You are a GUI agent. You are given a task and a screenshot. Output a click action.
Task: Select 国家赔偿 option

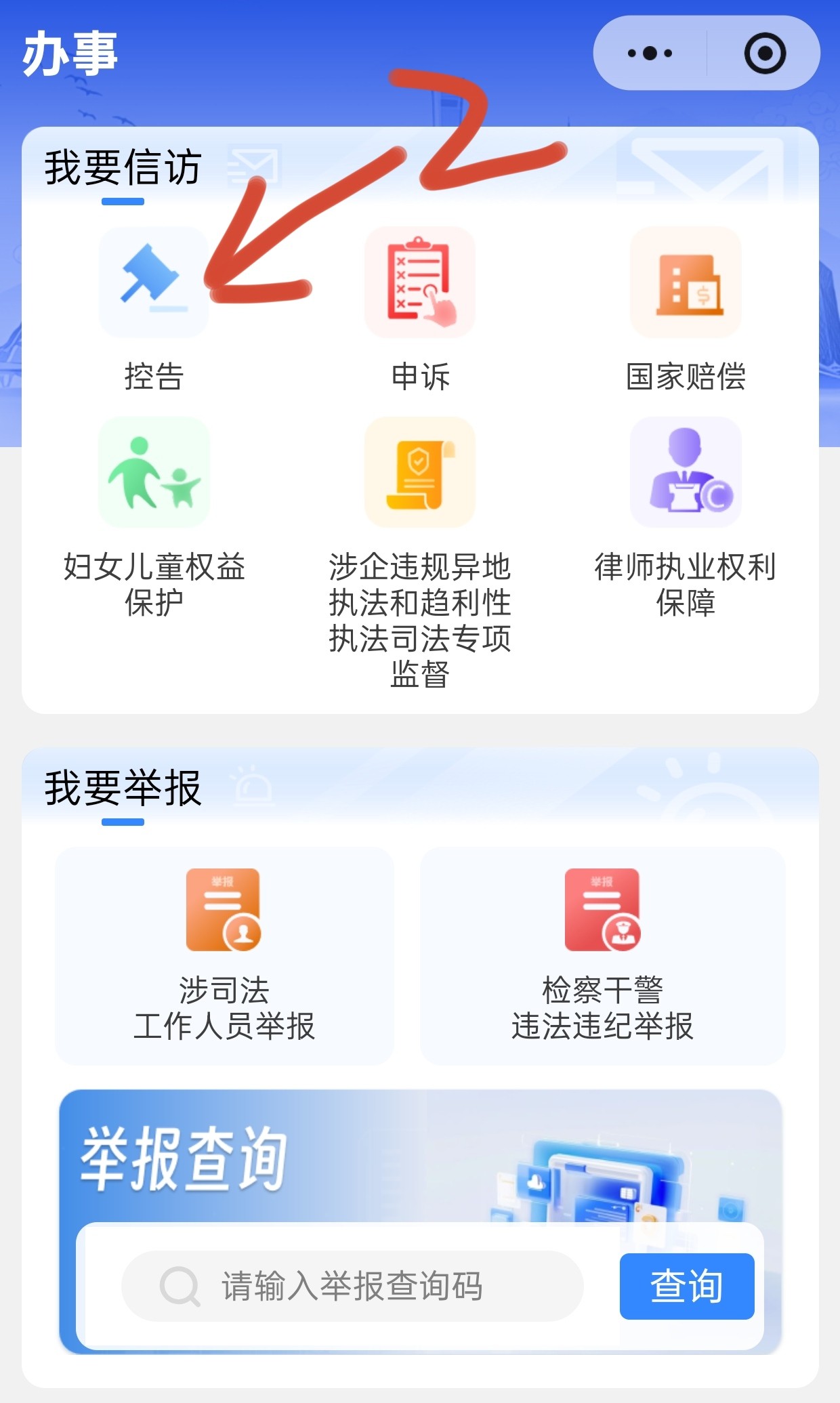coord(686,310)
